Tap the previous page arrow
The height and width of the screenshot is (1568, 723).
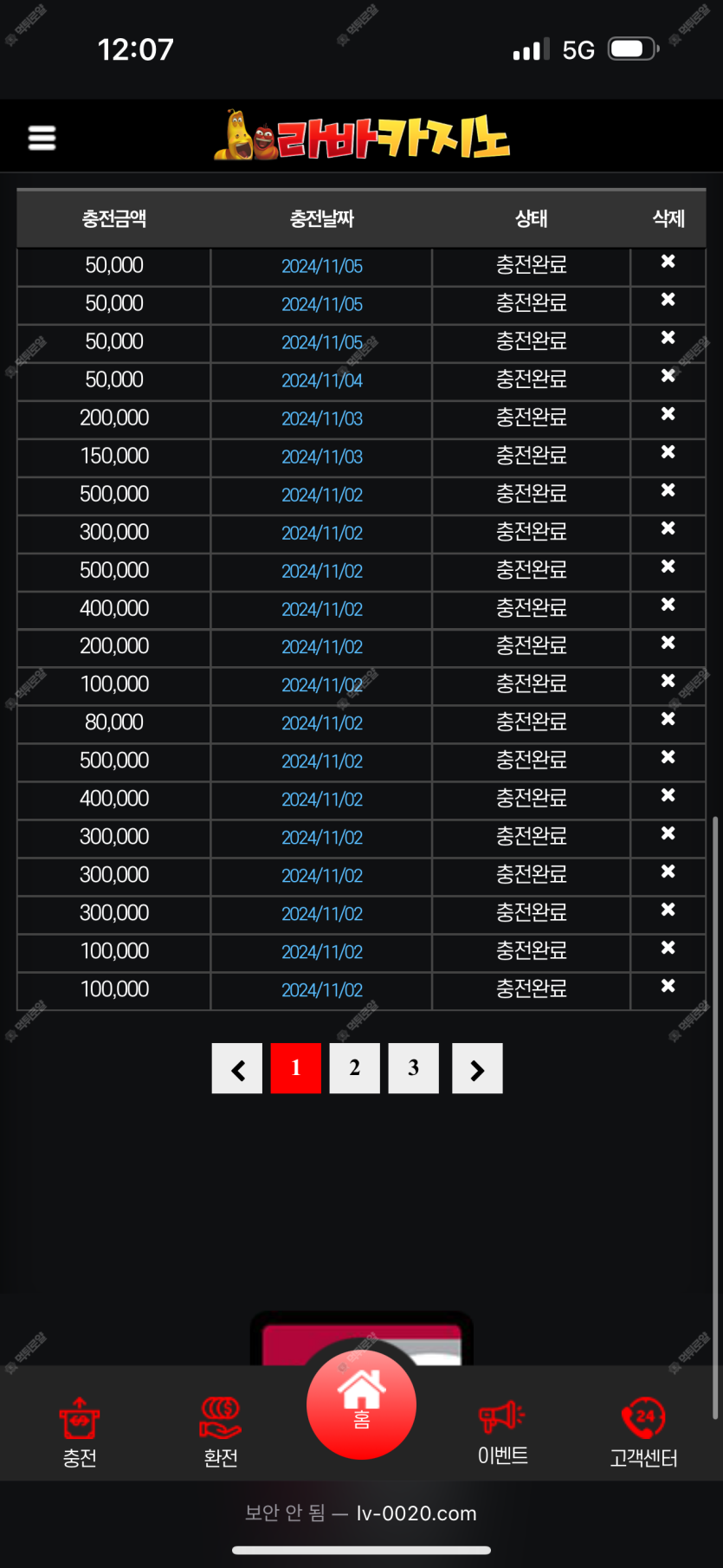[237, 1068]
